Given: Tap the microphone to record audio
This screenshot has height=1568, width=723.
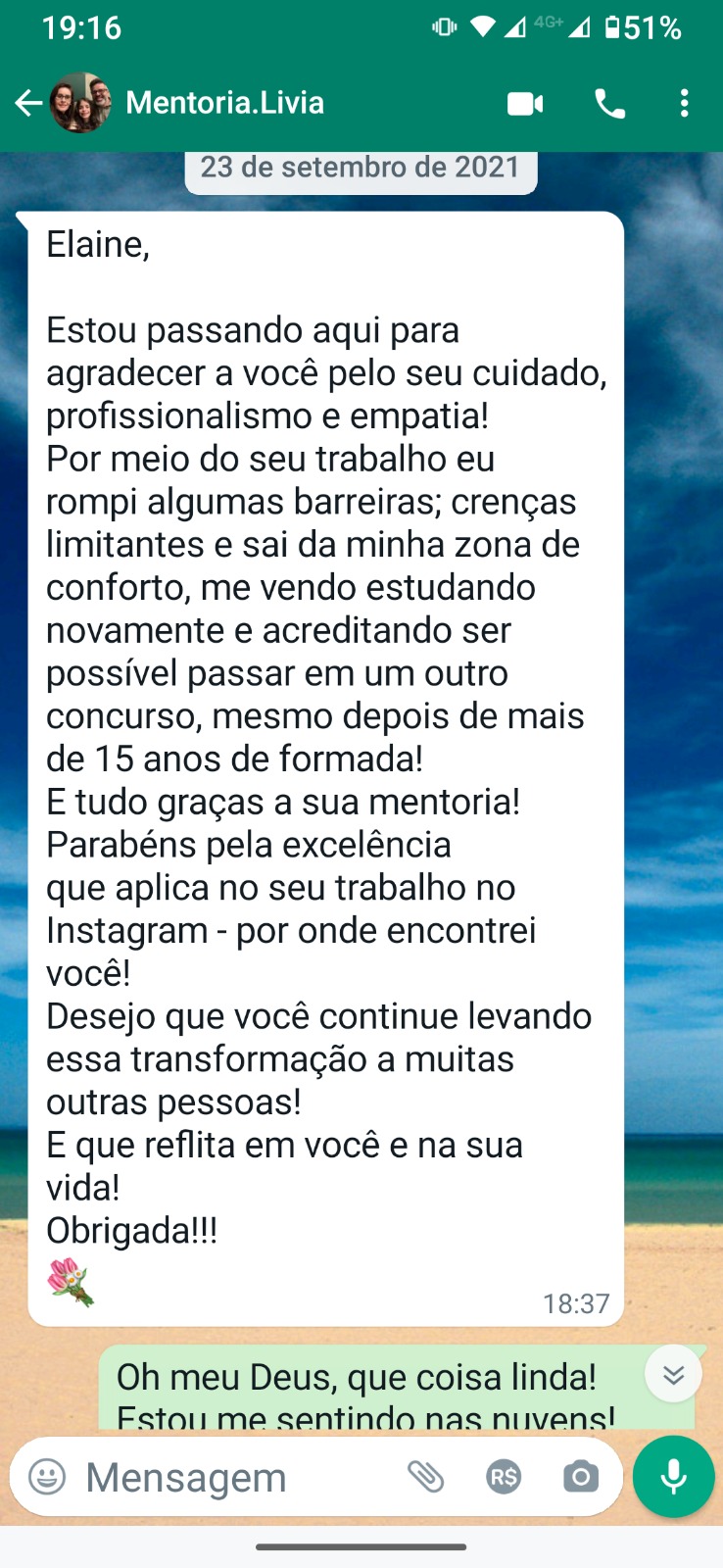Looking at the screenshot, I should coord(673,1477).
